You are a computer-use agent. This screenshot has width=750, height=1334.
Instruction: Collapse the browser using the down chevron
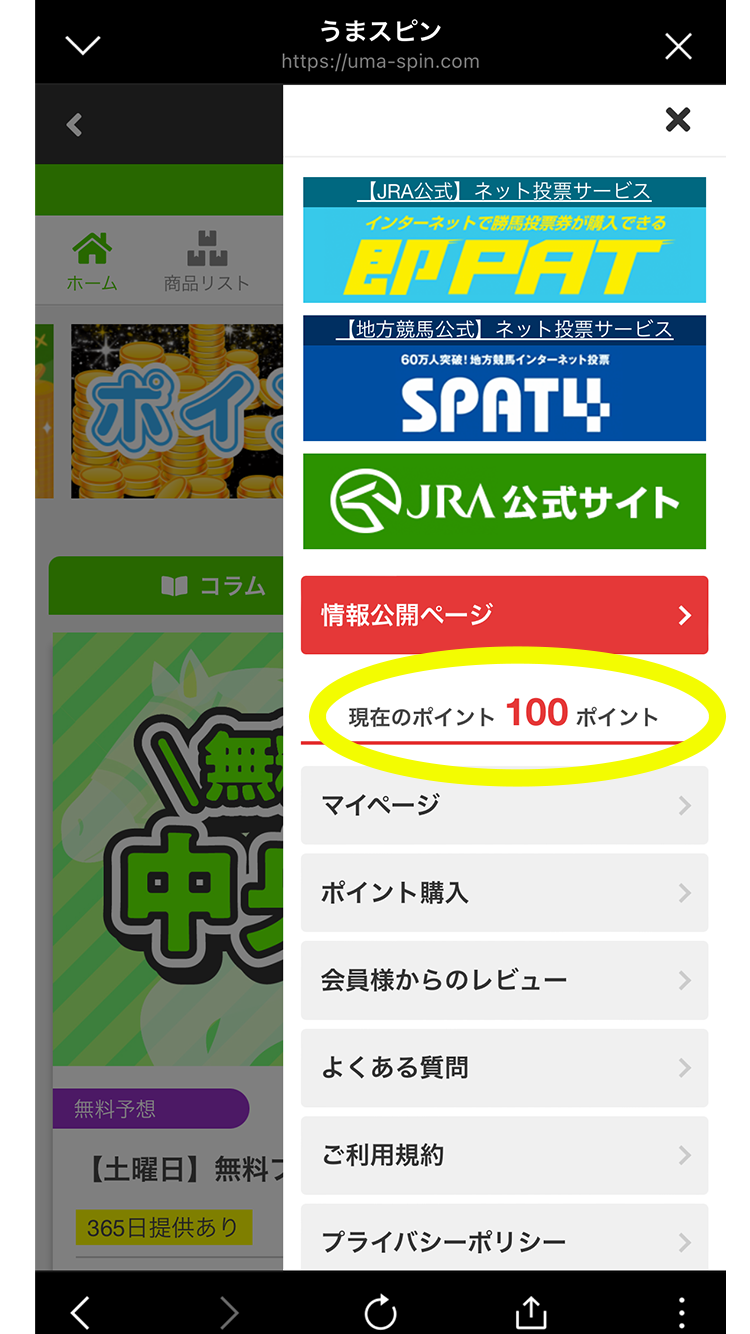(x=83, y=46)
